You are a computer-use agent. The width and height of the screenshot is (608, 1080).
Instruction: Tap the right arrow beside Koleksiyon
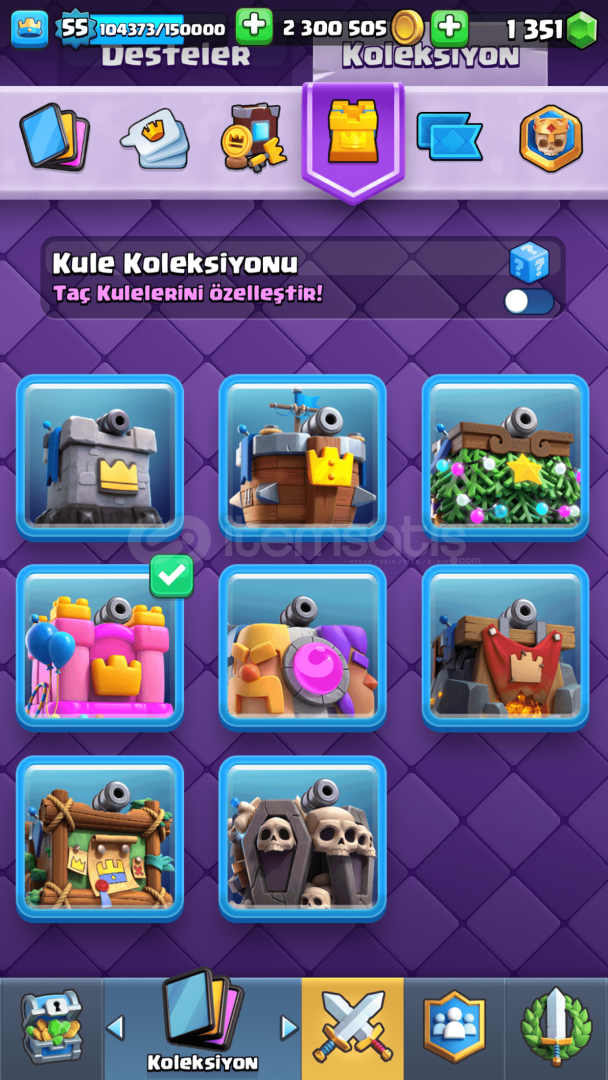(289, 1028)
